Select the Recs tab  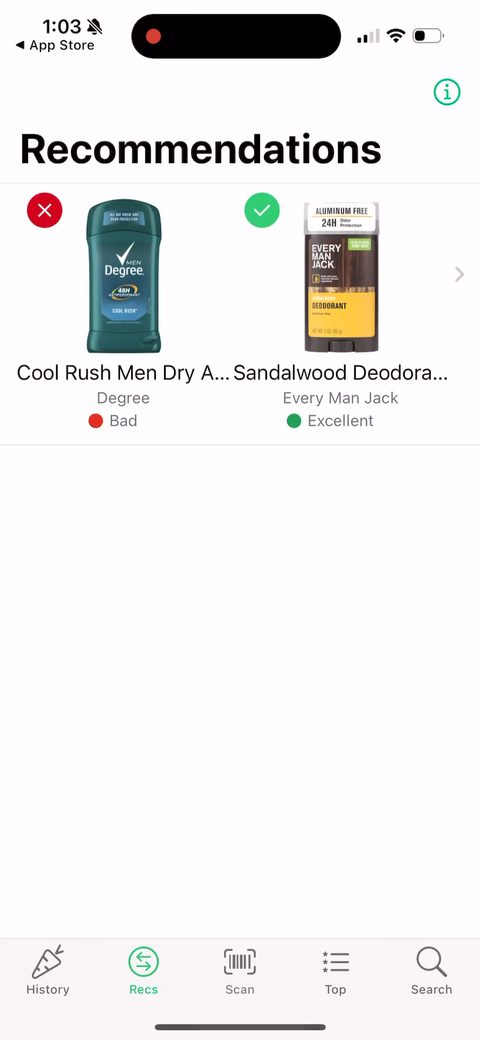pos(143,970)
